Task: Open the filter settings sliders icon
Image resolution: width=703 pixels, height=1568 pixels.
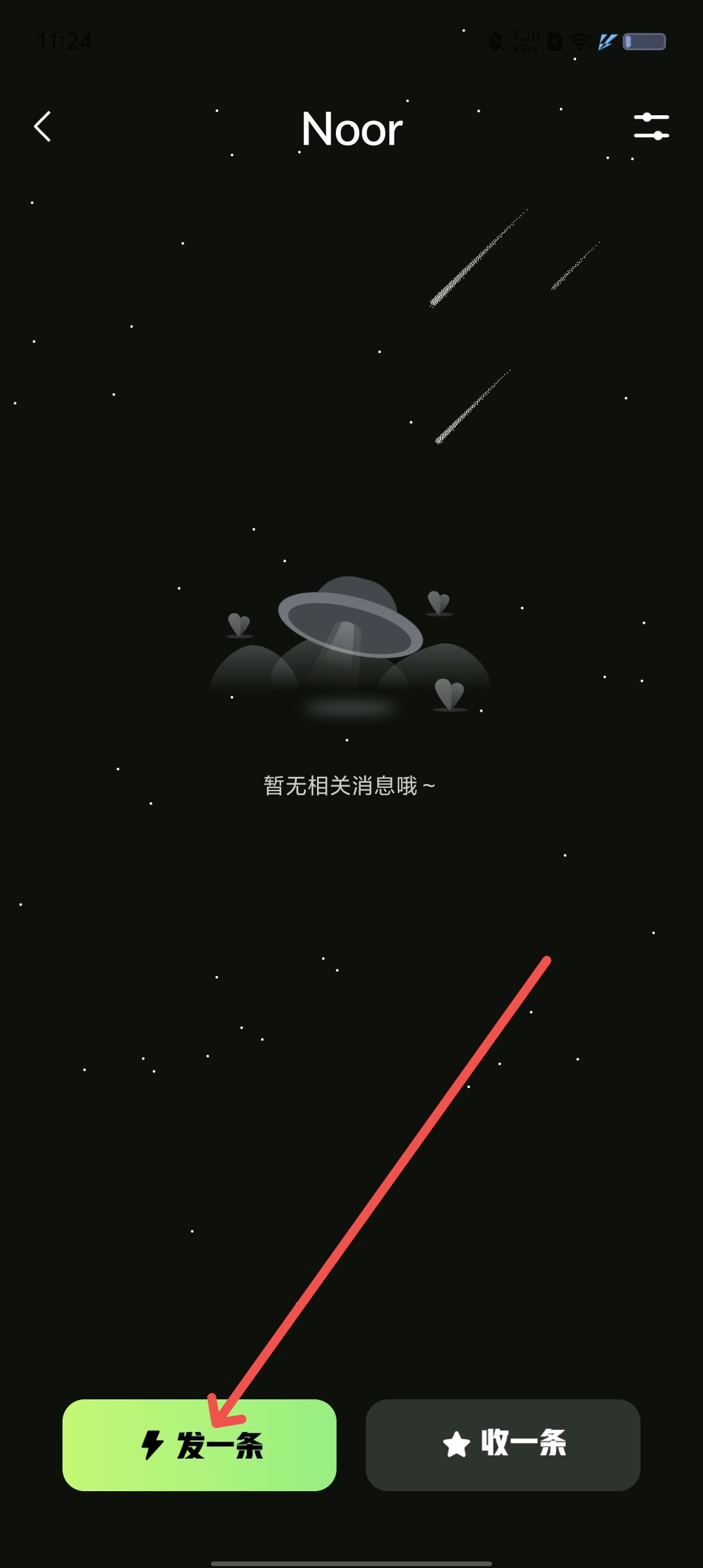Action: [x=652, y=126]
